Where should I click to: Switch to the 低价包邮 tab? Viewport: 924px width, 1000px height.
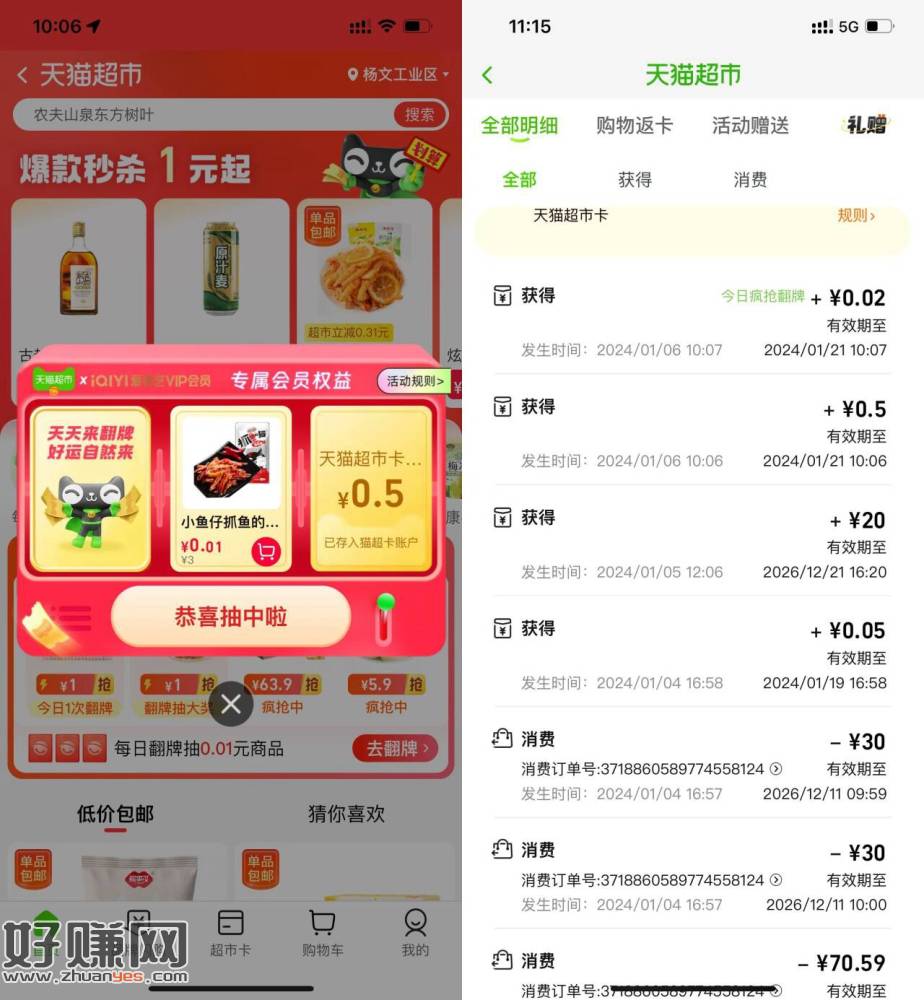coord(116,814)
